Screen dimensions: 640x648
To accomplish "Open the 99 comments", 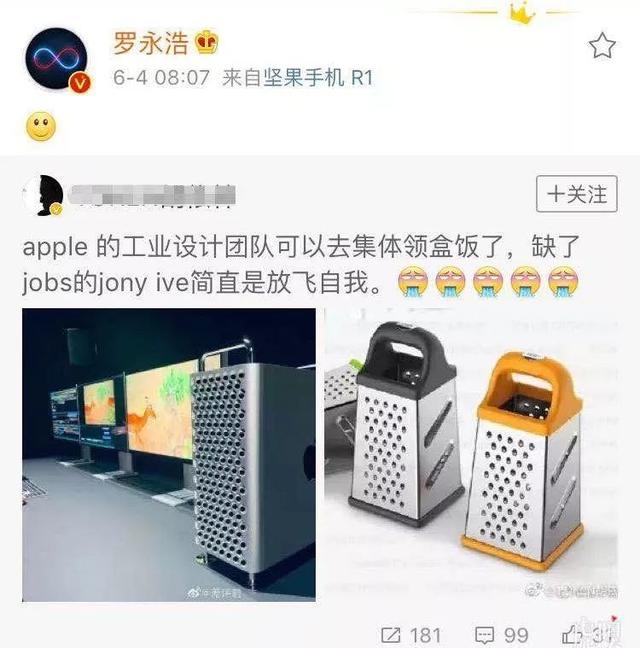I will pyautogui.click(x=501, y=634).
